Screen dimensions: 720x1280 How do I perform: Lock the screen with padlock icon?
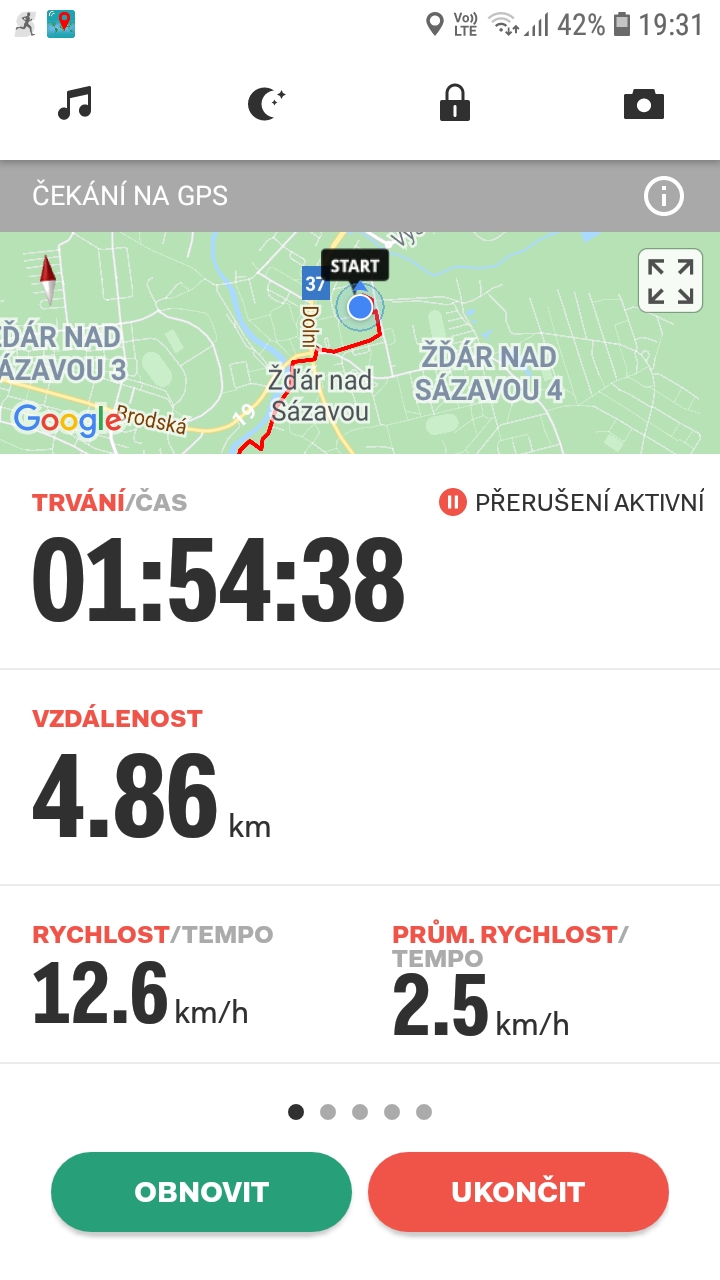[x=455, y=104]
